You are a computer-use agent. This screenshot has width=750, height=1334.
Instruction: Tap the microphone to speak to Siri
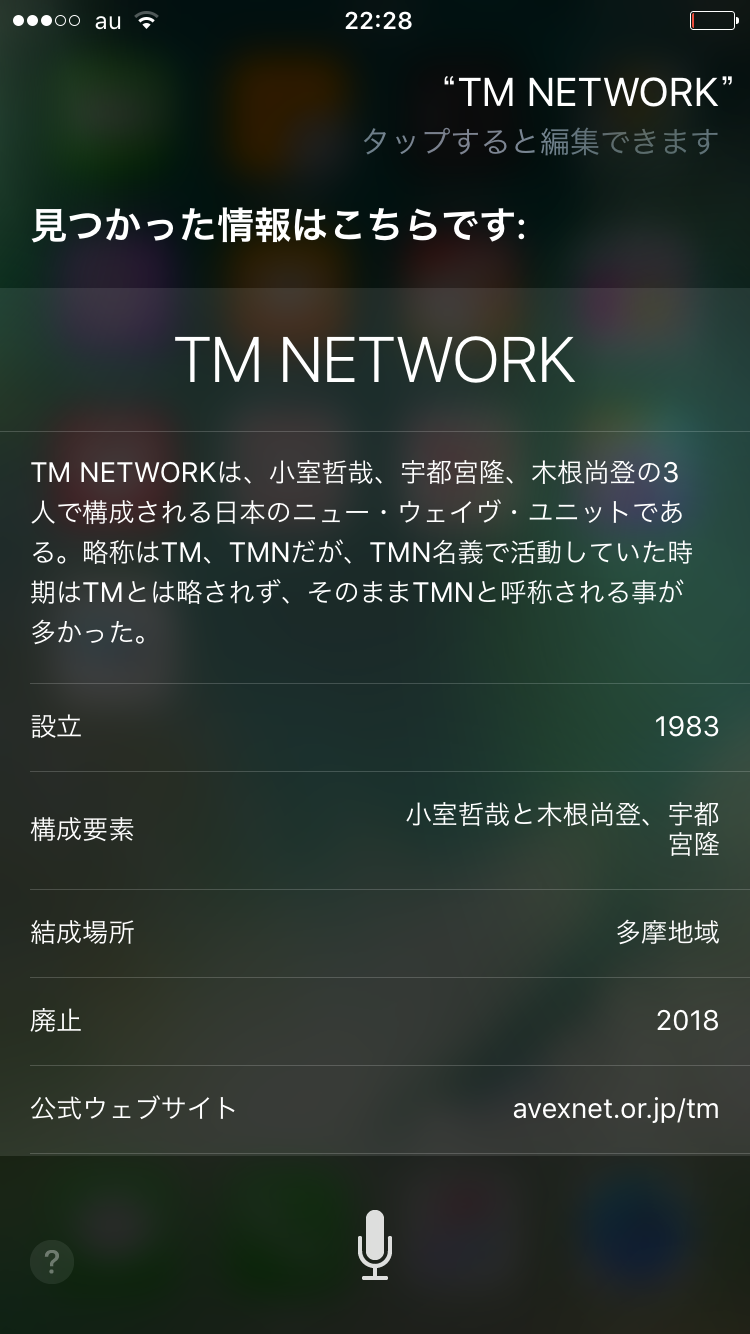375,1244
